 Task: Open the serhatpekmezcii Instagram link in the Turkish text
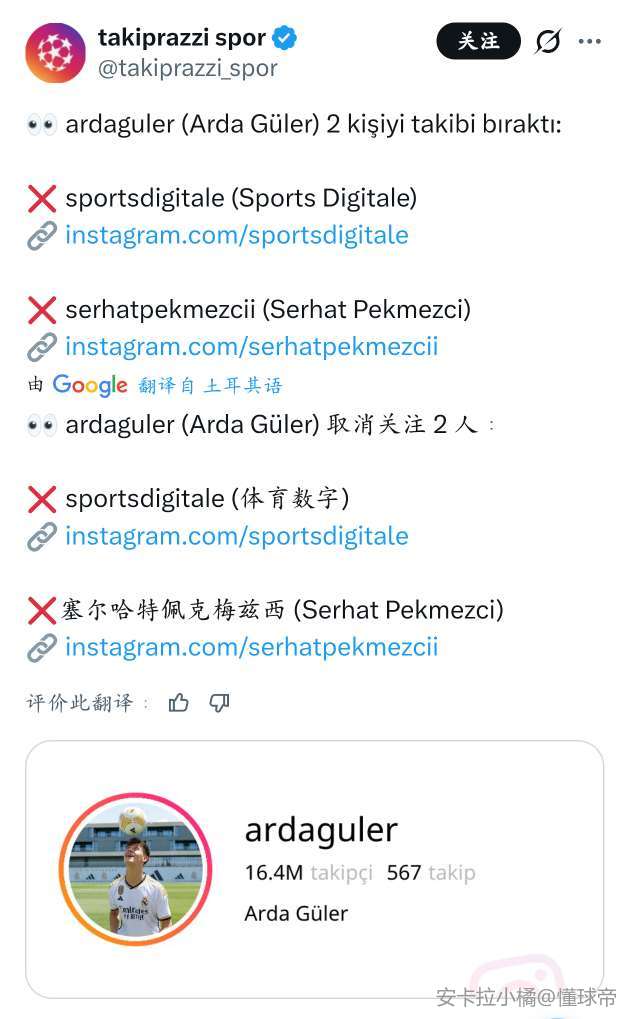click(x=251, y=347)
